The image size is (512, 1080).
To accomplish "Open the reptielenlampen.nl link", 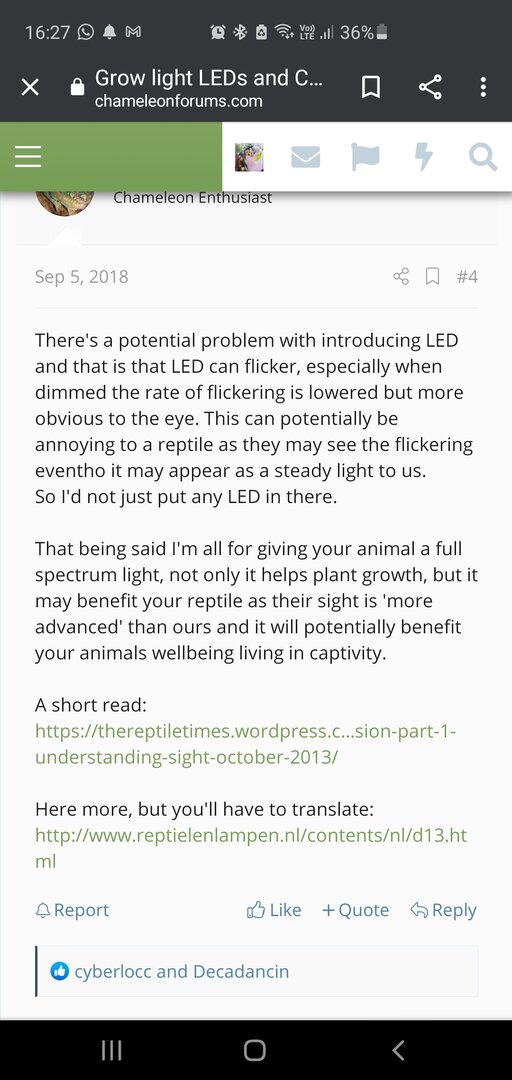I will coord(251,849).
